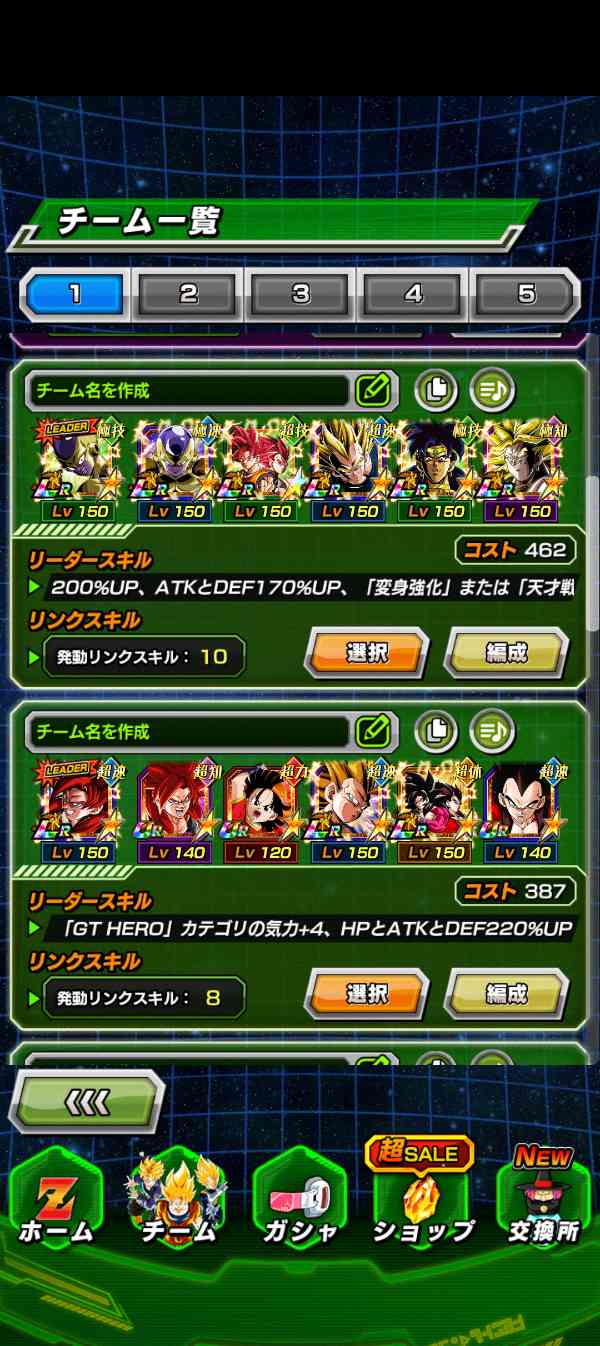600x1346 pixels.
Task: Edit the name of the GT HERO team
Action: click(x=372, y=731)
